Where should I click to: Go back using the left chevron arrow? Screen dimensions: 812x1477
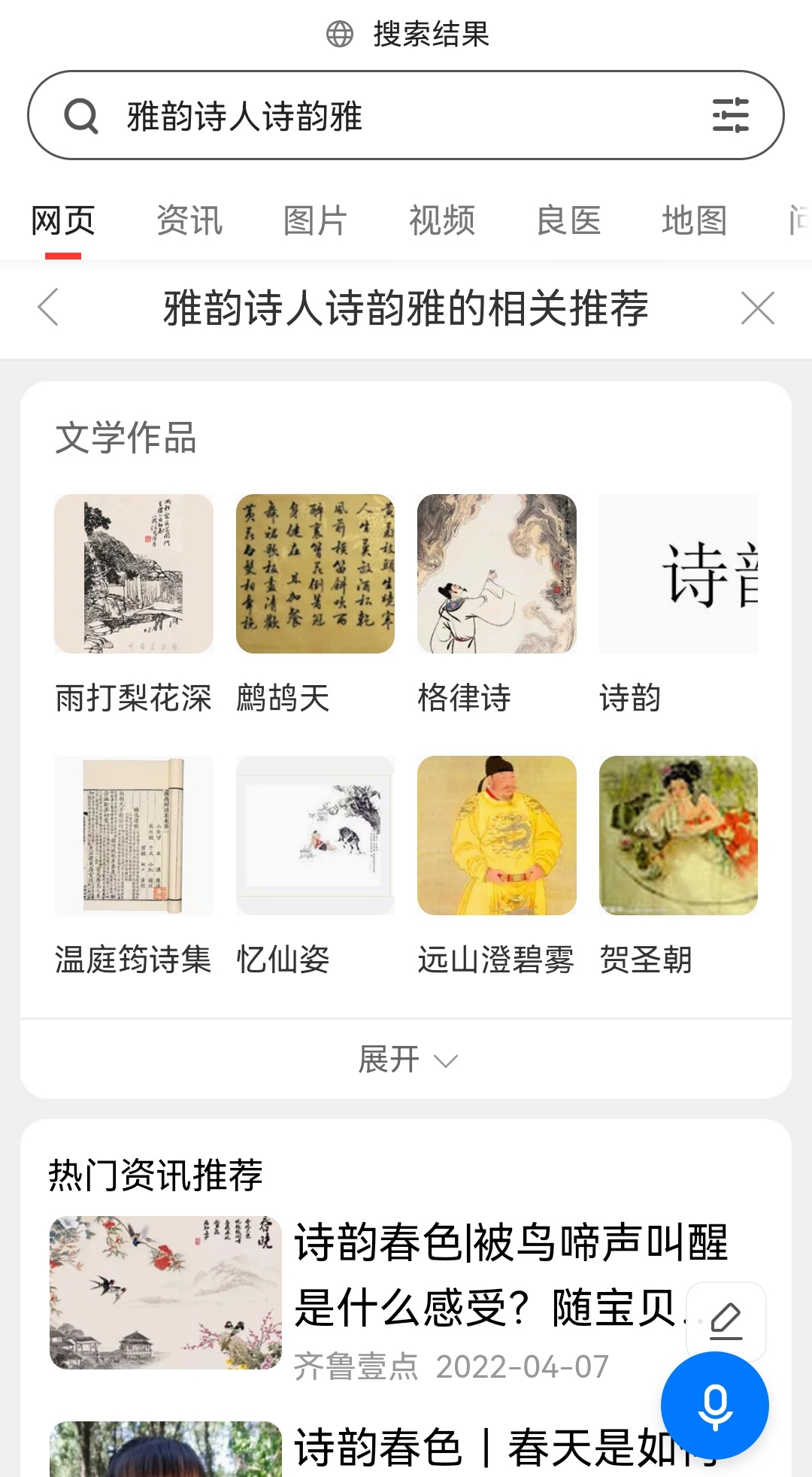(x=48, y=308)
